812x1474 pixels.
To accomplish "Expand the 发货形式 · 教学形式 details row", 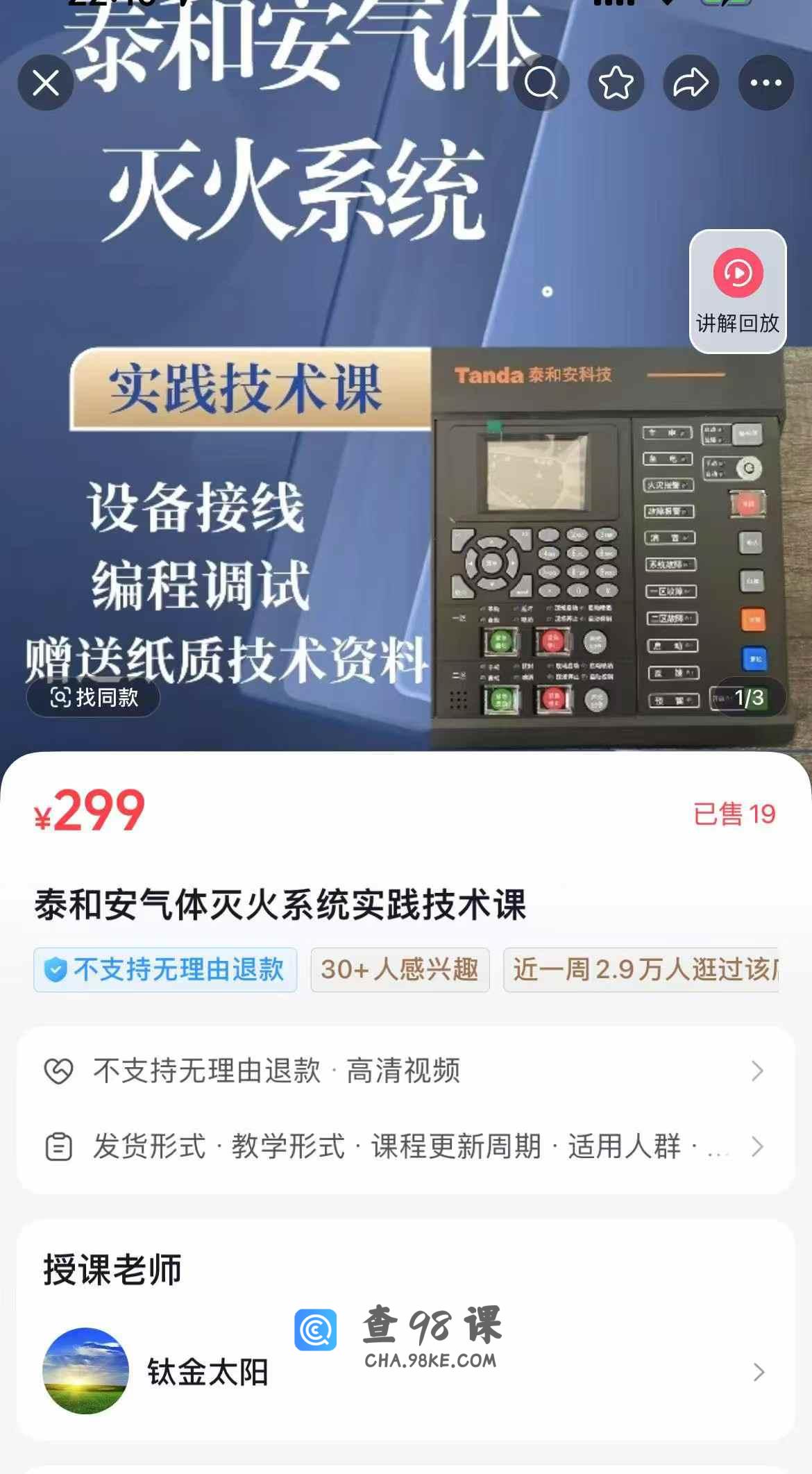I will pyautogui.click(x=405, y=1146).
